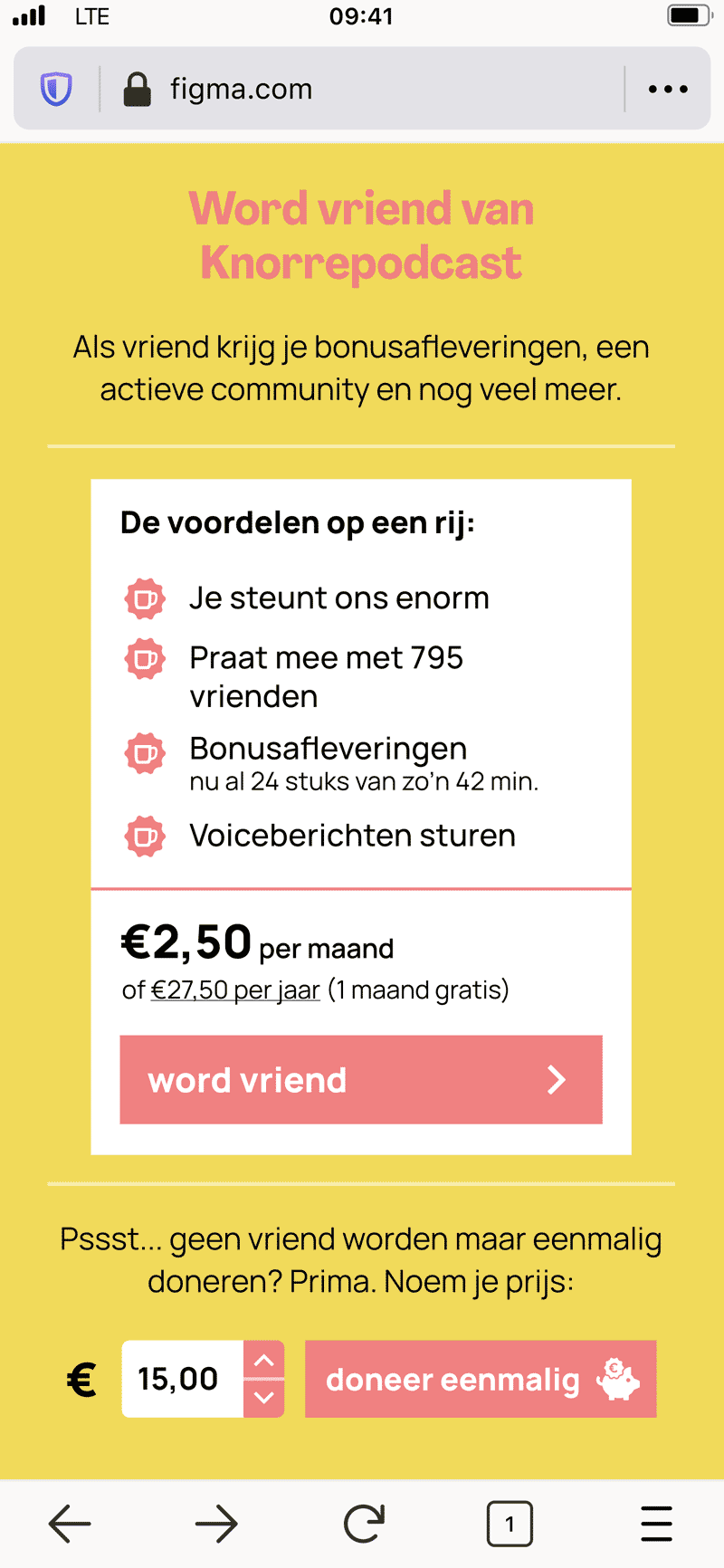
Task: Open the browser hamburger menu
Action: click(656, 1524)
